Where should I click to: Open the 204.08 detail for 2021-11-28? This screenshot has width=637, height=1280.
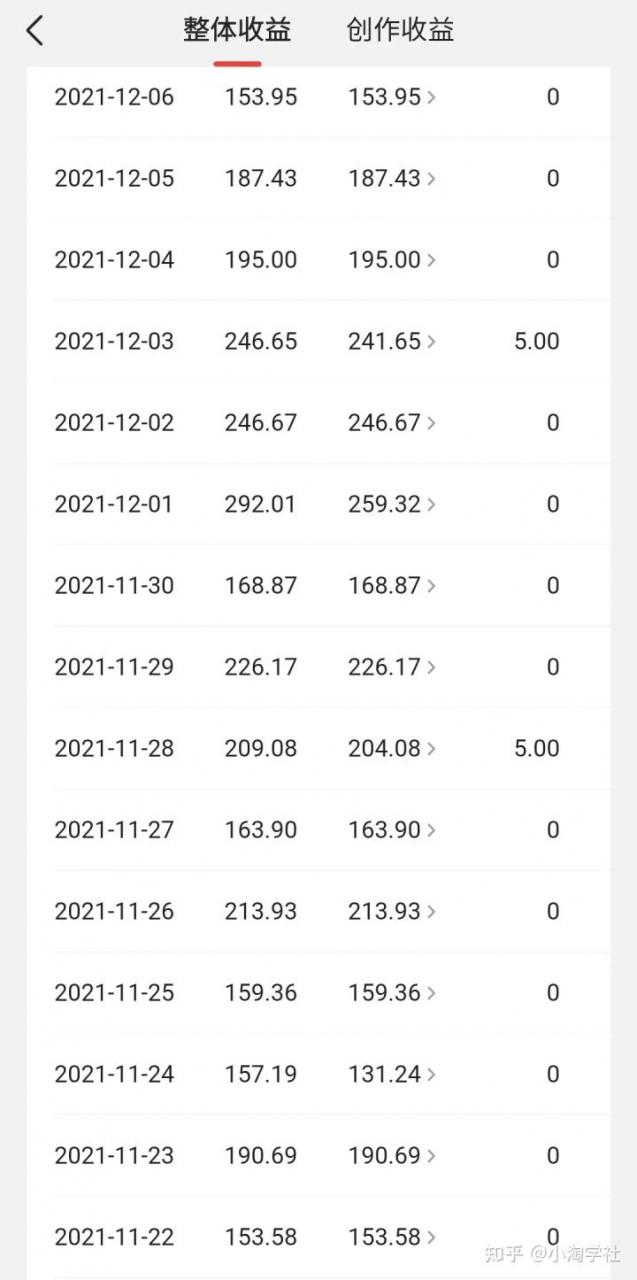coord(392,748)
